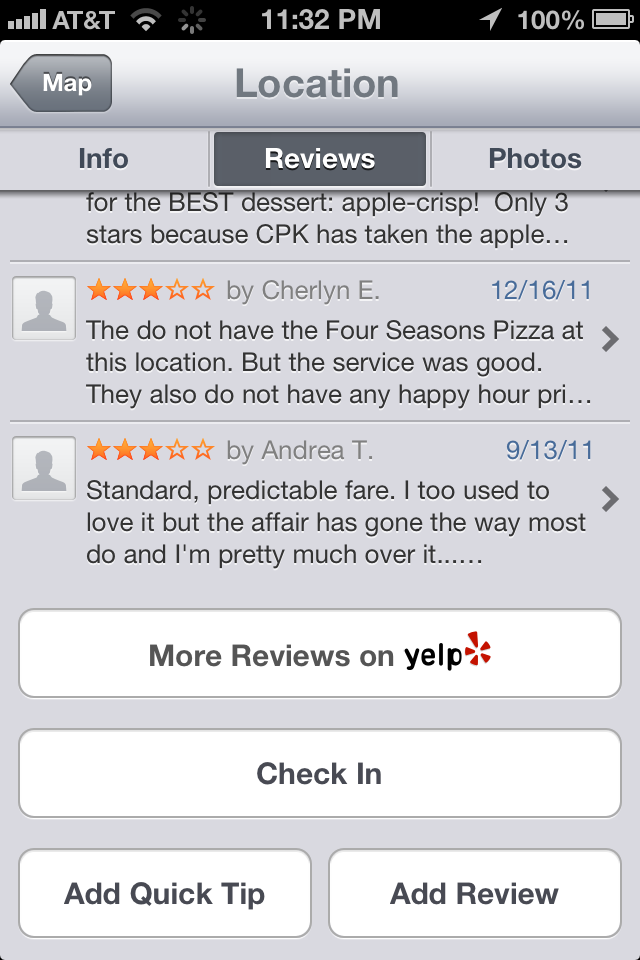Viewport: 640px width, 960px height.
Task: Add a Quick Tip
Action: pyautogui.click(x=165, y=893)
